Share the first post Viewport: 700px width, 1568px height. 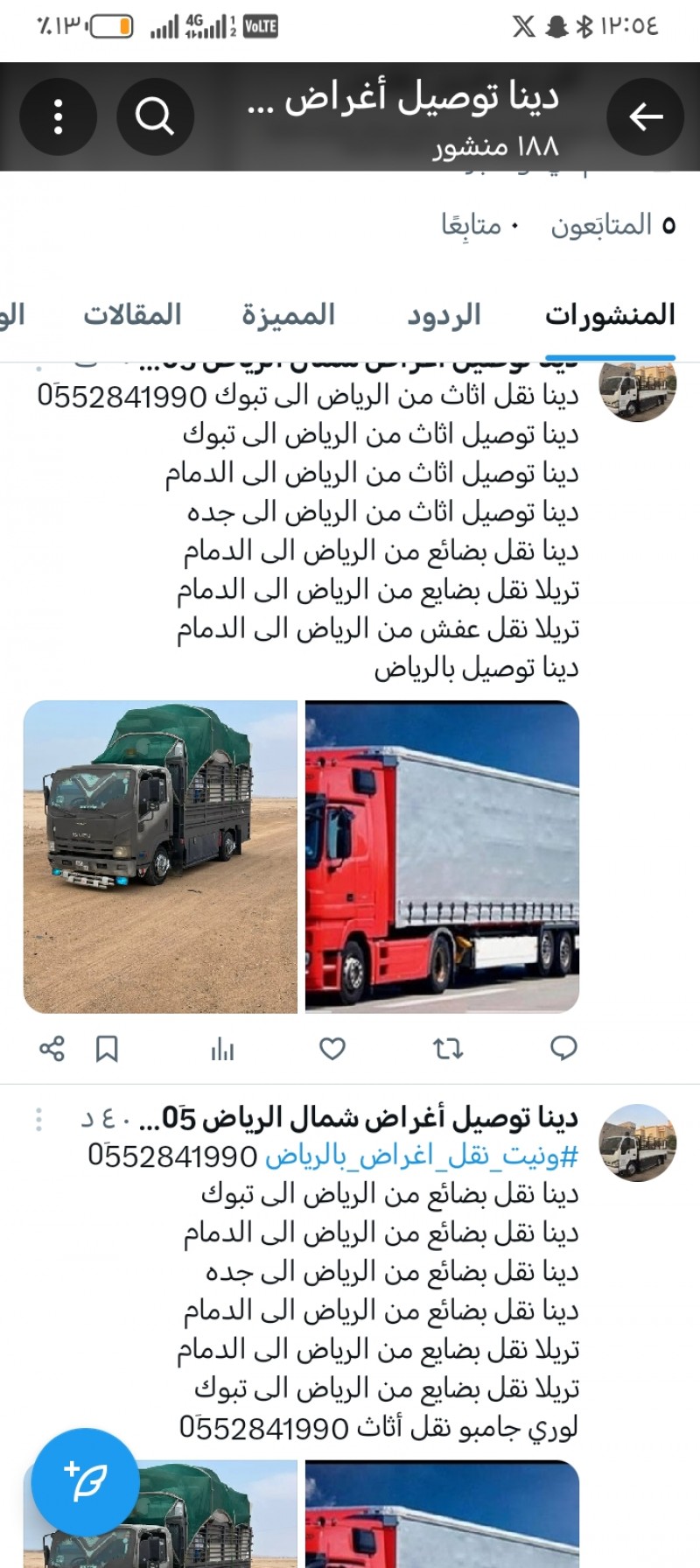(x=52, y=1048)
